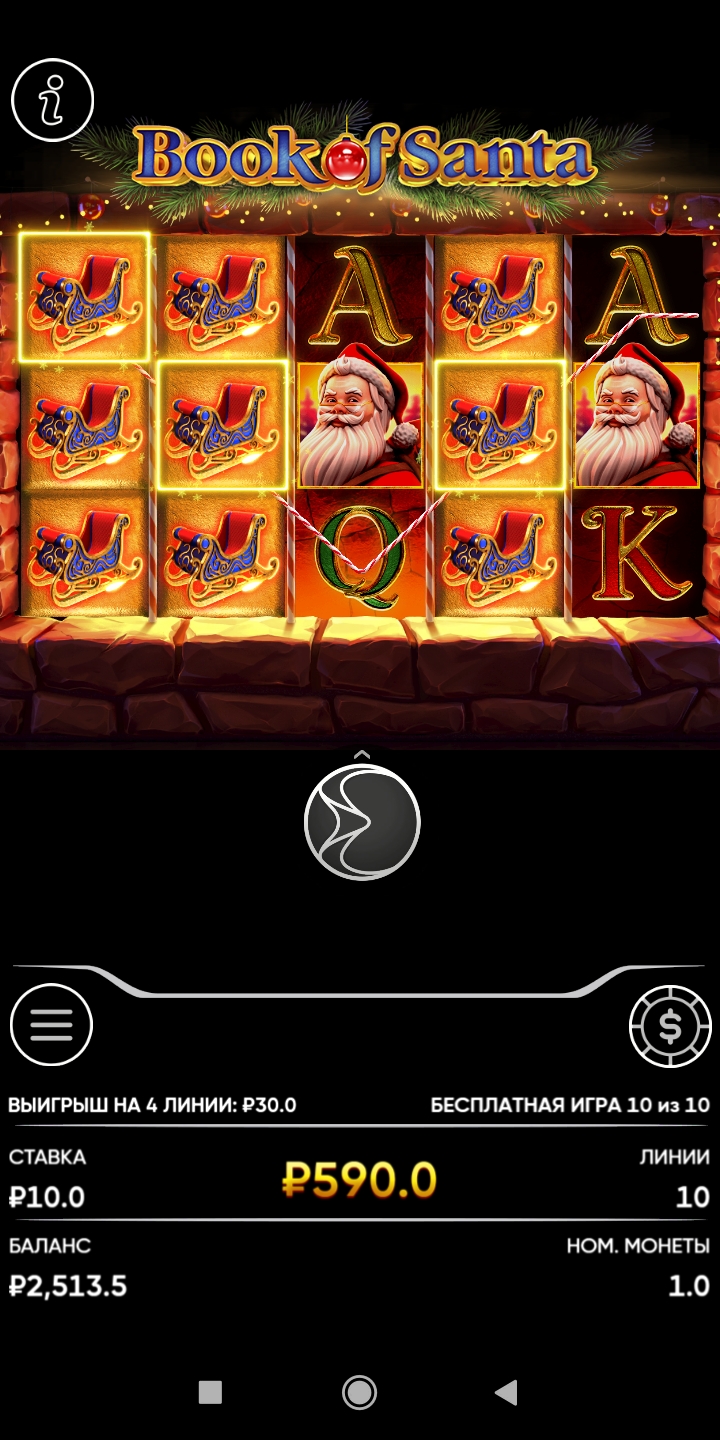Open the hamburger menu
This screenshot has height=1440, width=720.
(52, 1025)
